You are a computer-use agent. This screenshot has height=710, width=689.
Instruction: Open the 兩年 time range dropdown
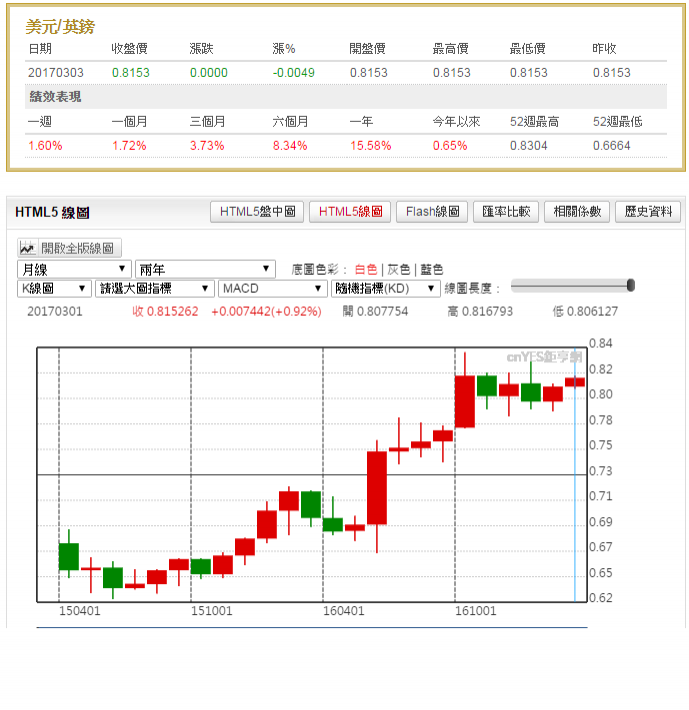pos(205,269)
